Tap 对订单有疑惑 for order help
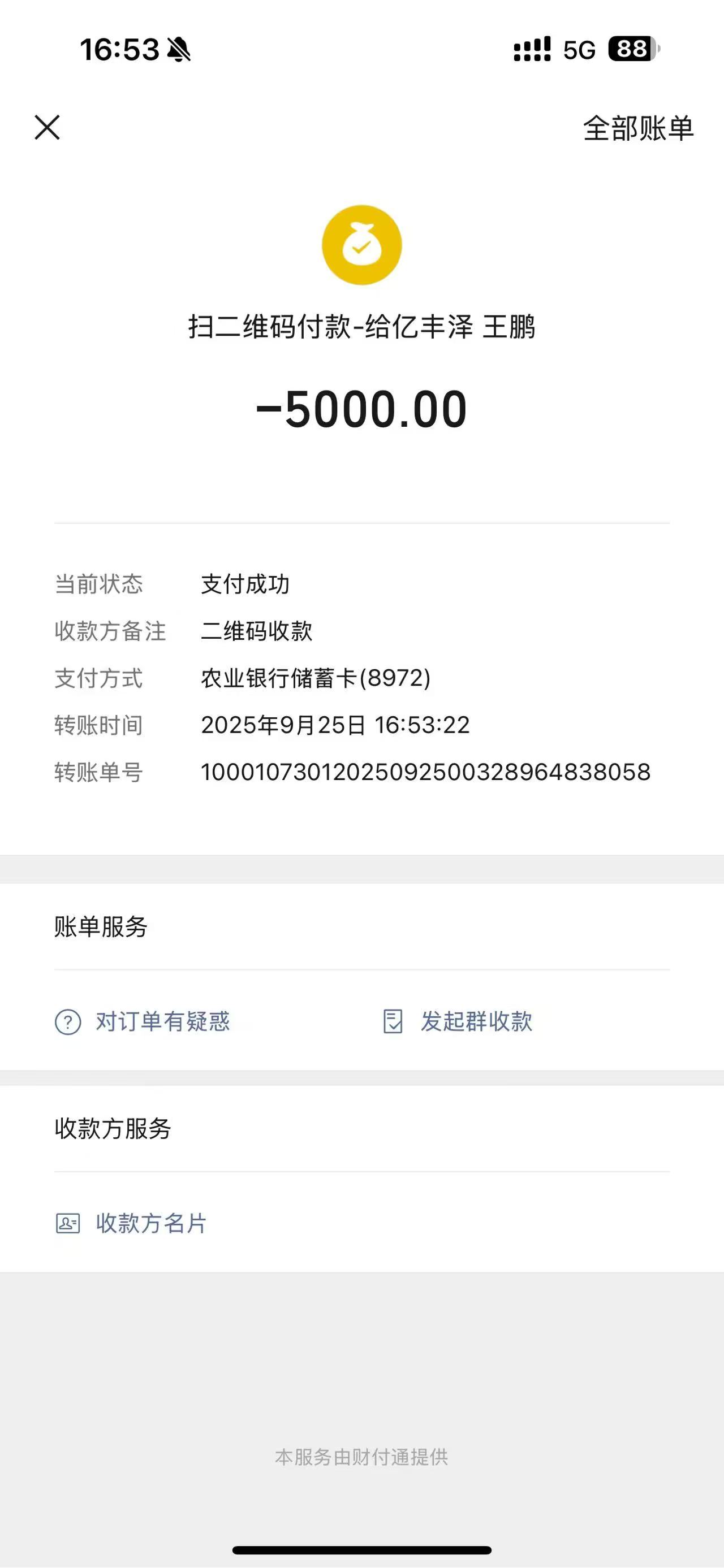This screenshot has height=1568, width=724. [x=143, y=1021]
